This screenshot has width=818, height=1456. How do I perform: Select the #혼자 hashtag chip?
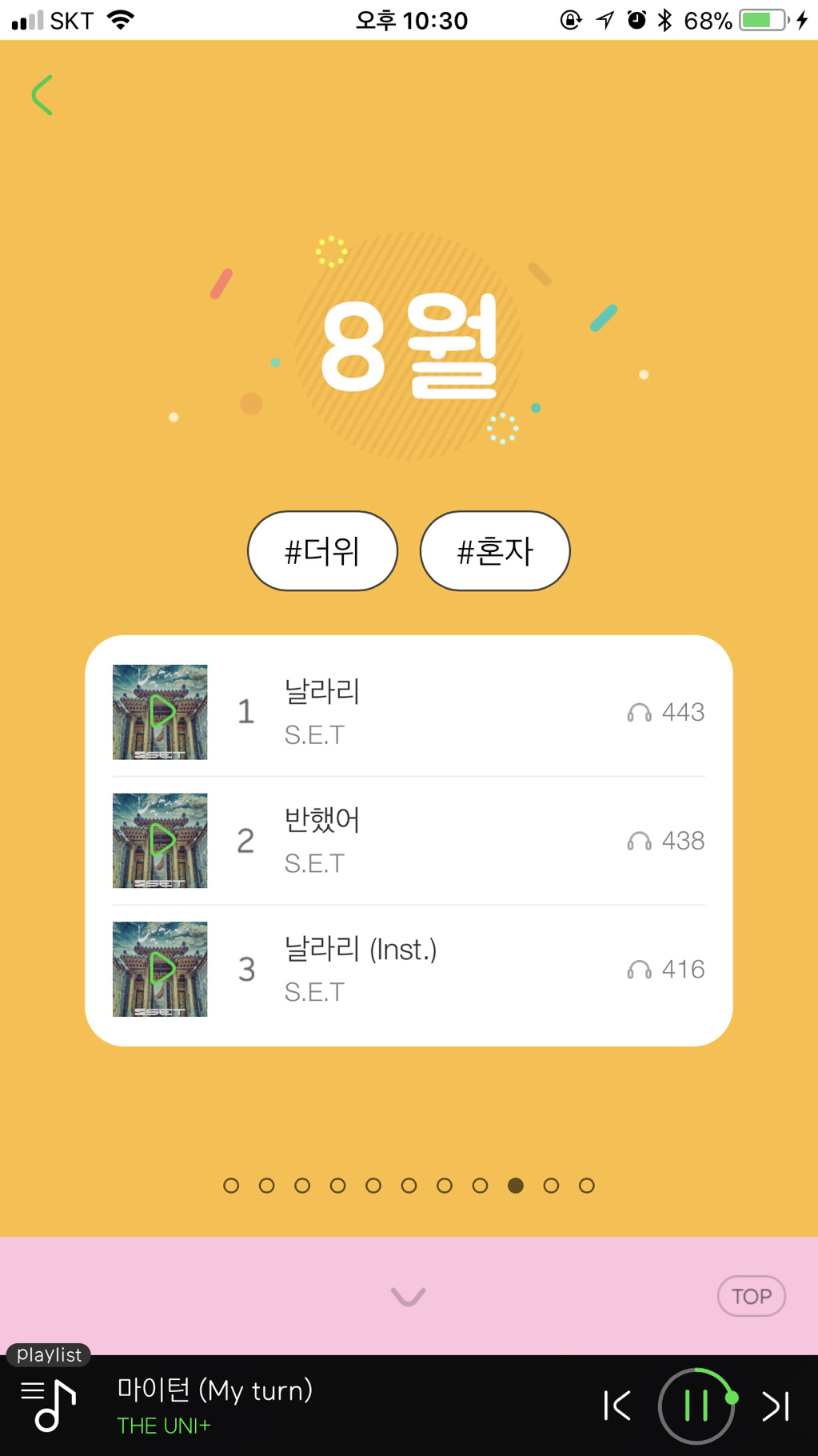click(495, 551)
